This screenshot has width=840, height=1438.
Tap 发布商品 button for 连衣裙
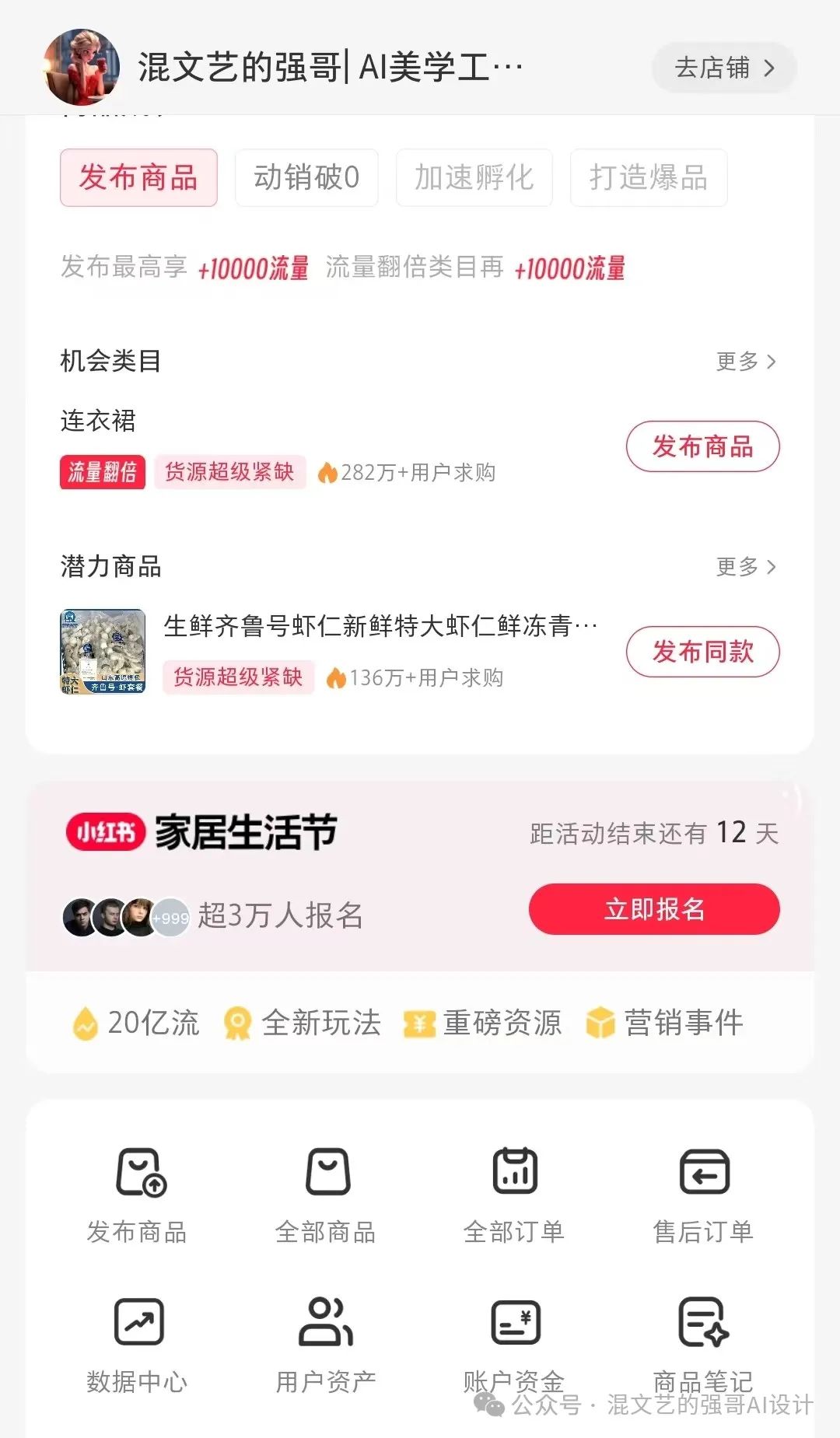pos(702,446)
